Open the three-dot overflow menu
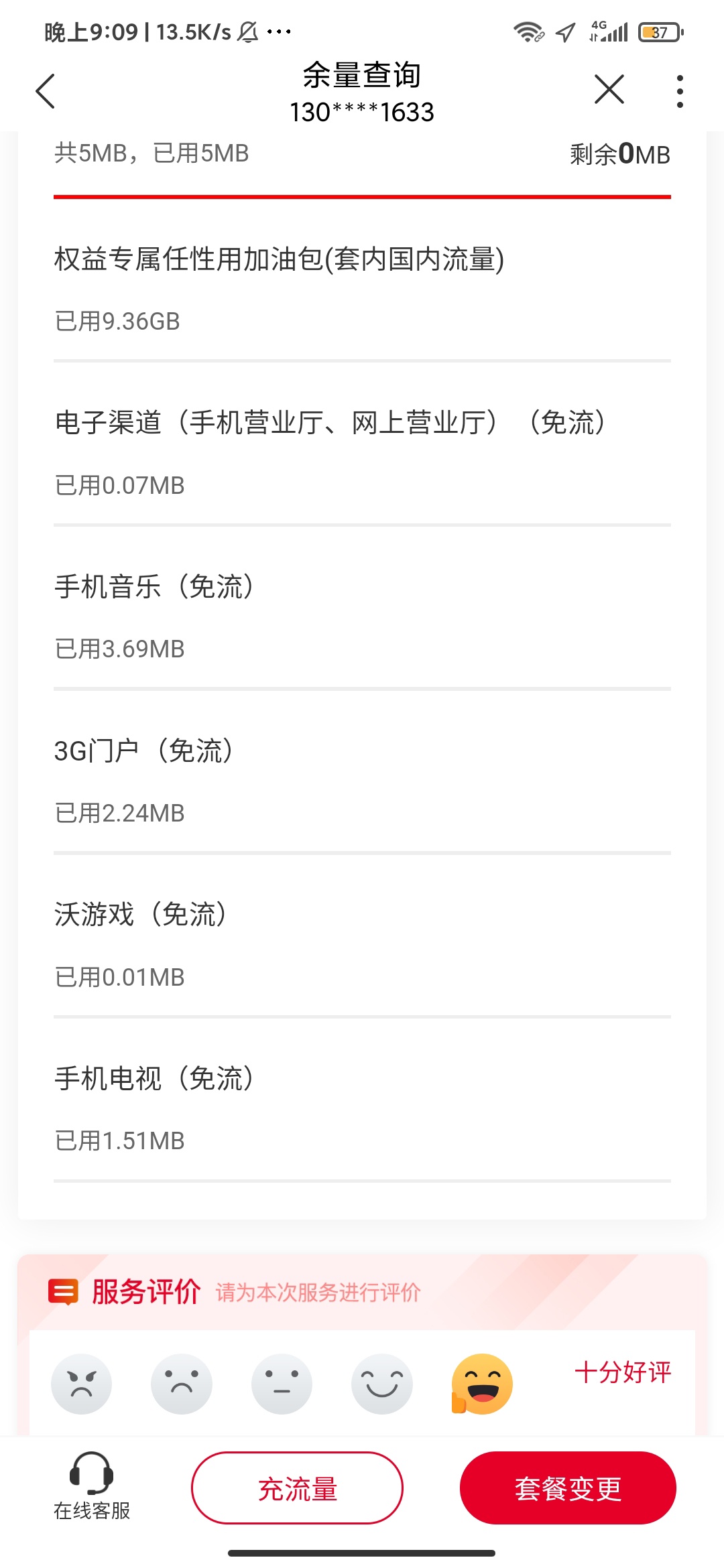724x1568 pixels. [x=680, y=91]
